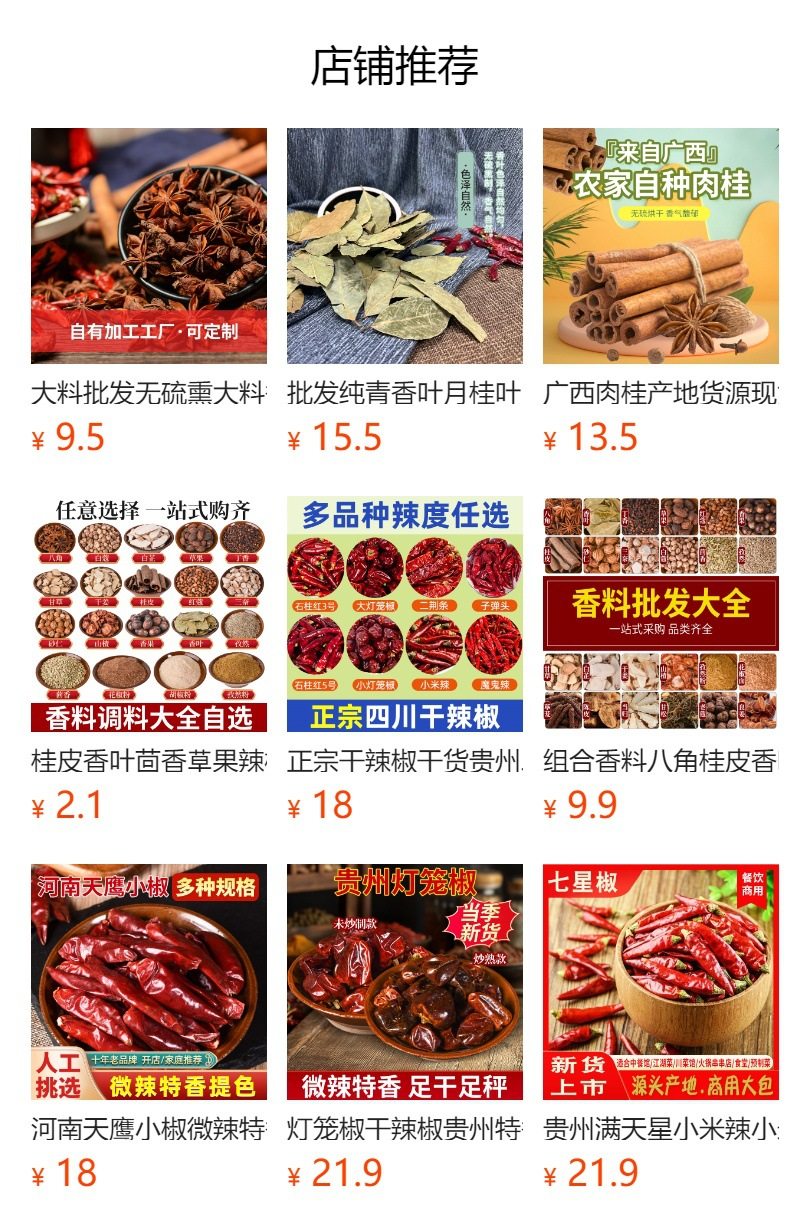View the 批发纯青香叶月桂叶 bay leaf listing
The image size is (790, 1232).
click(x=404, y=246)
